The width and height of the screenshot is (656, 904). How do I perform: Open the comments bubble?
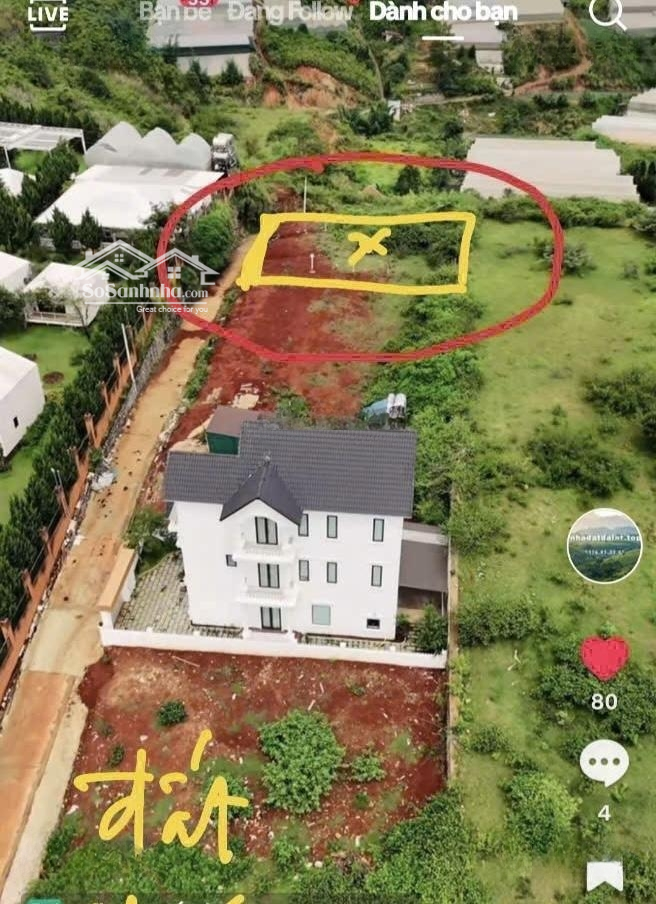click(604, 764)
